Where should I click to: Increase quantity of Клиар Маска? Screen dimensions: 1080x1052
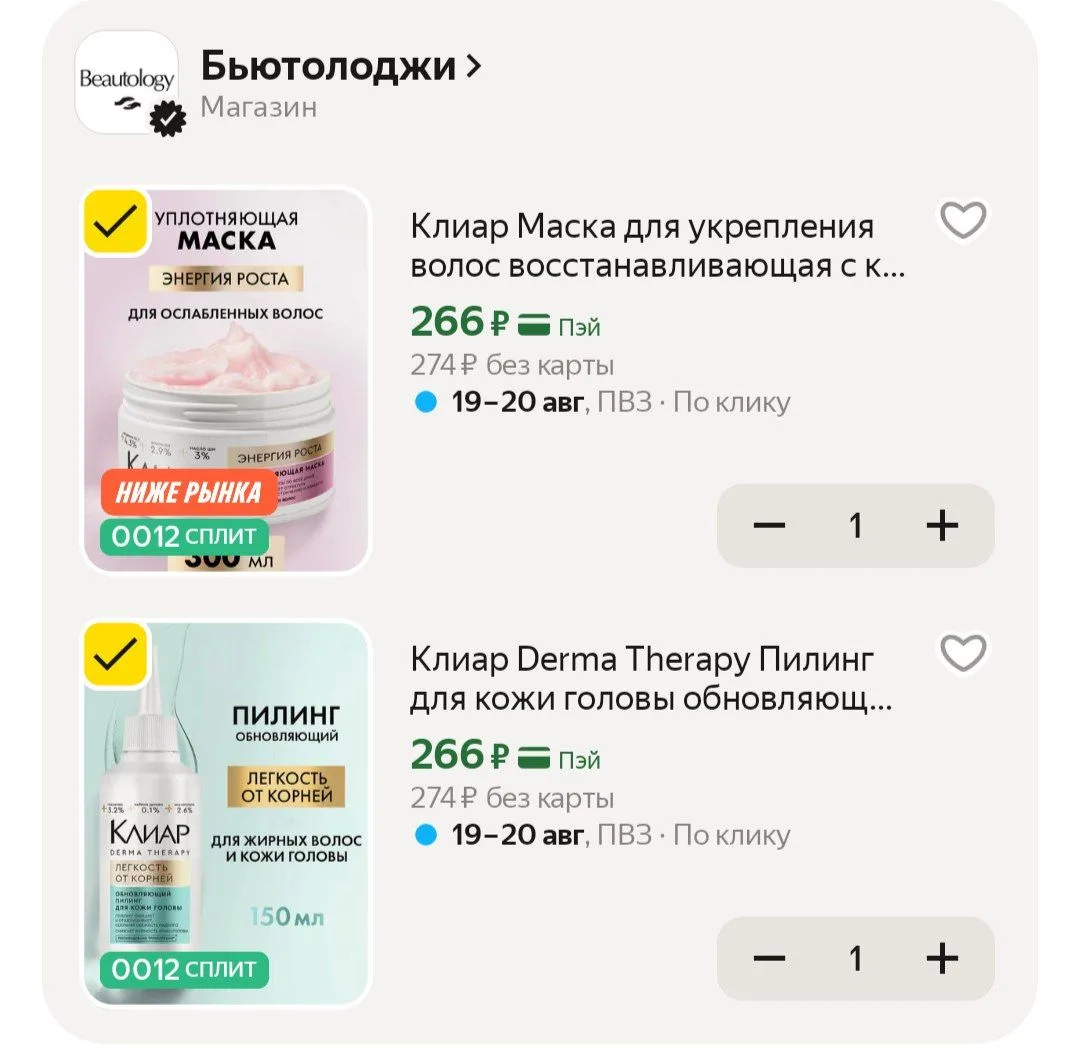point(942,526)
